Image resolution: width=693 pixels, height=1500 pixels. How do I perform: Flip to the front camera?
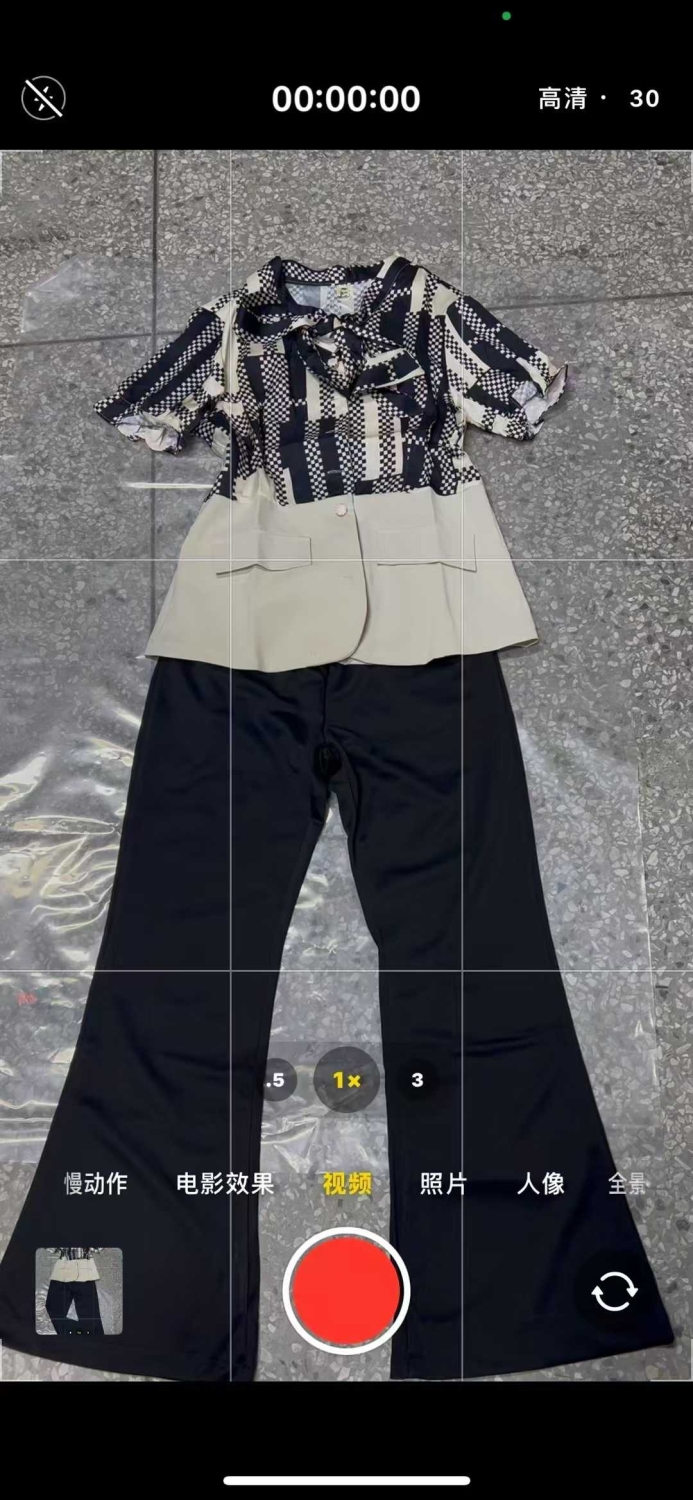[613, 1292]
